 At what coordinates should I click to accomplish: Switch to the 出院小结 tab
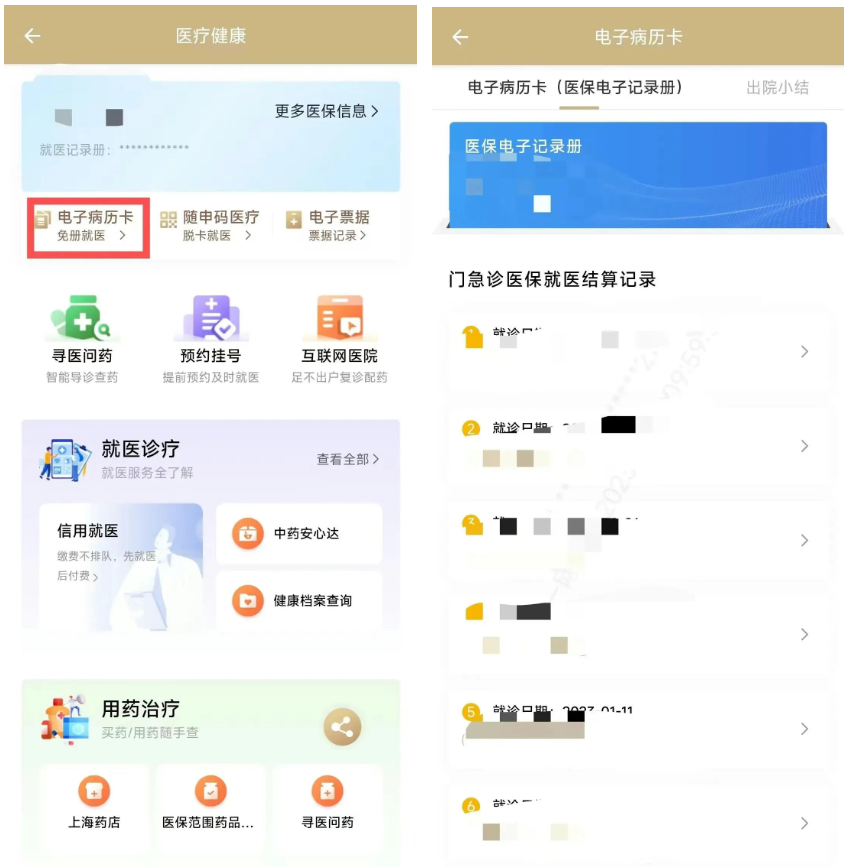777,87
